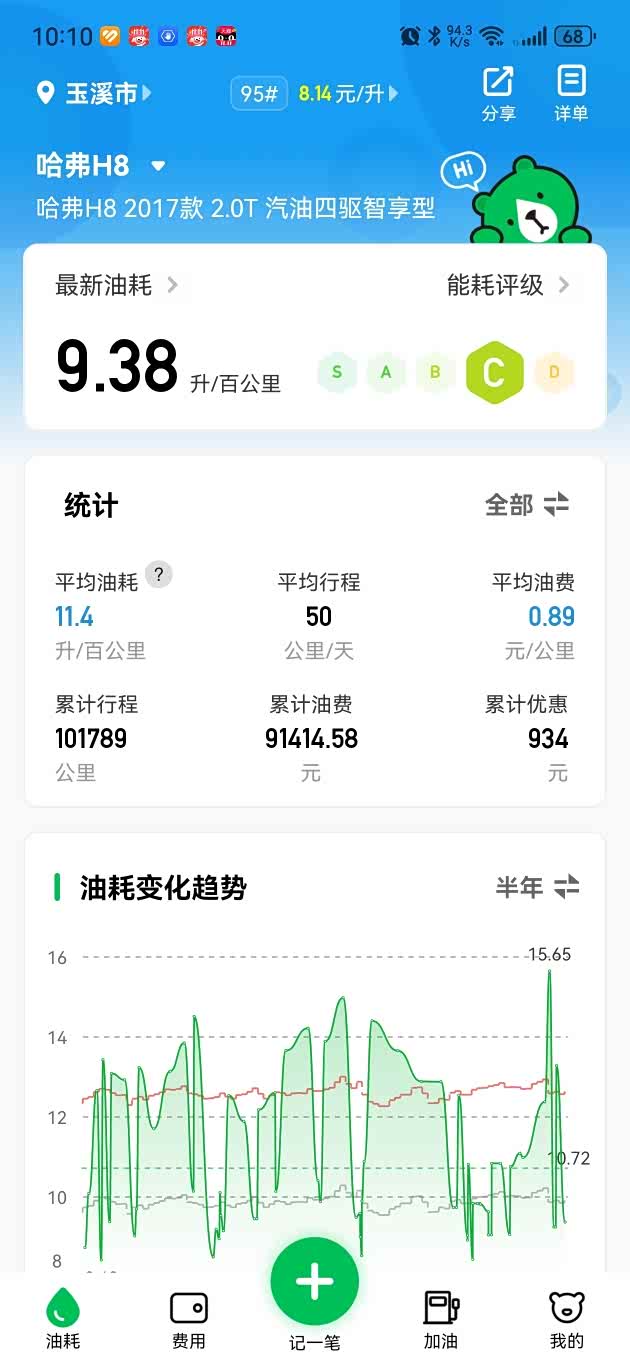Go to the 加油 tab
This screenshot has width=630, height=1360.
tap(441, 1319)
